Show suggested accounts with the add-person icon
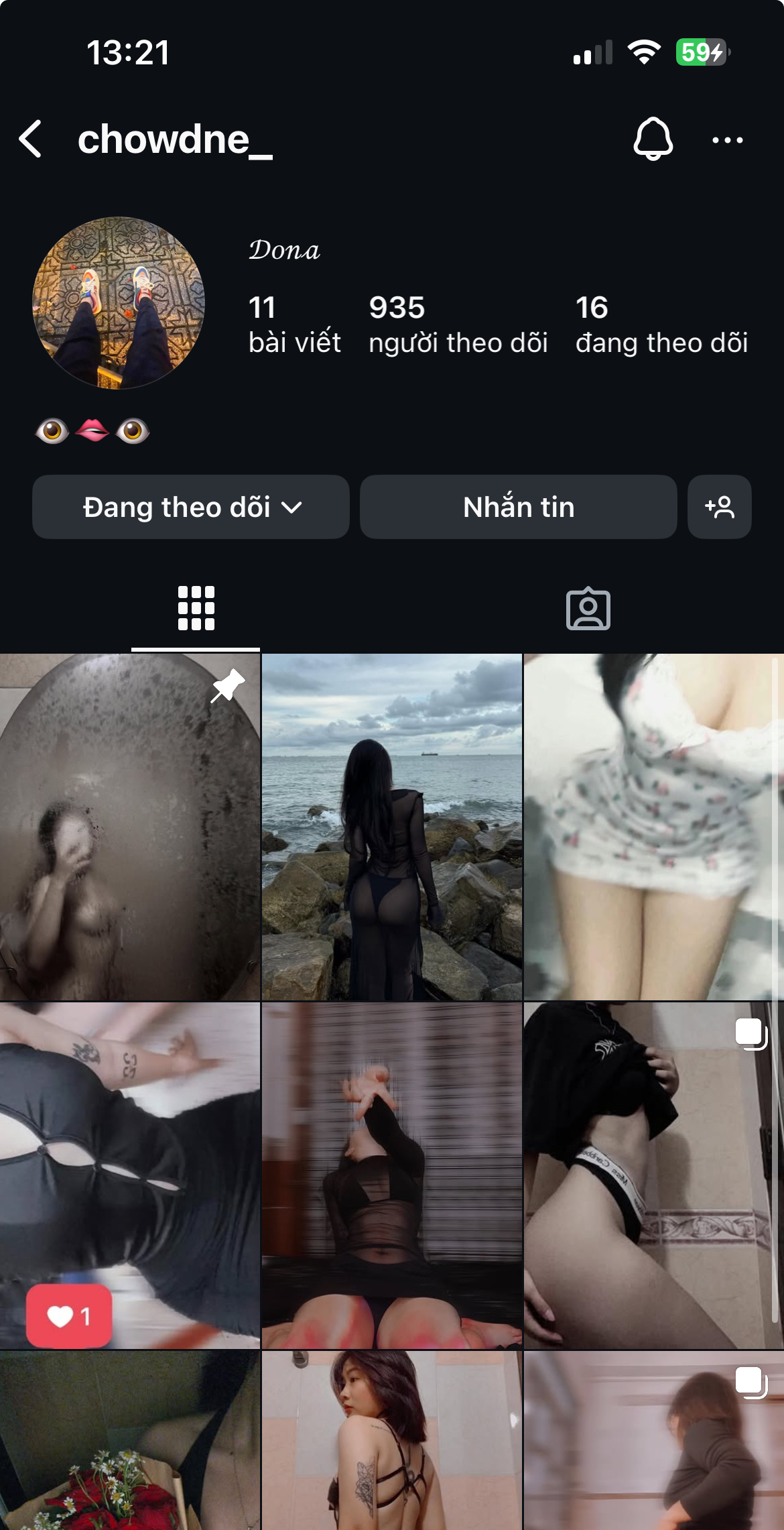The width and height of the screenshot is (784, 1530). pos(719,507)
